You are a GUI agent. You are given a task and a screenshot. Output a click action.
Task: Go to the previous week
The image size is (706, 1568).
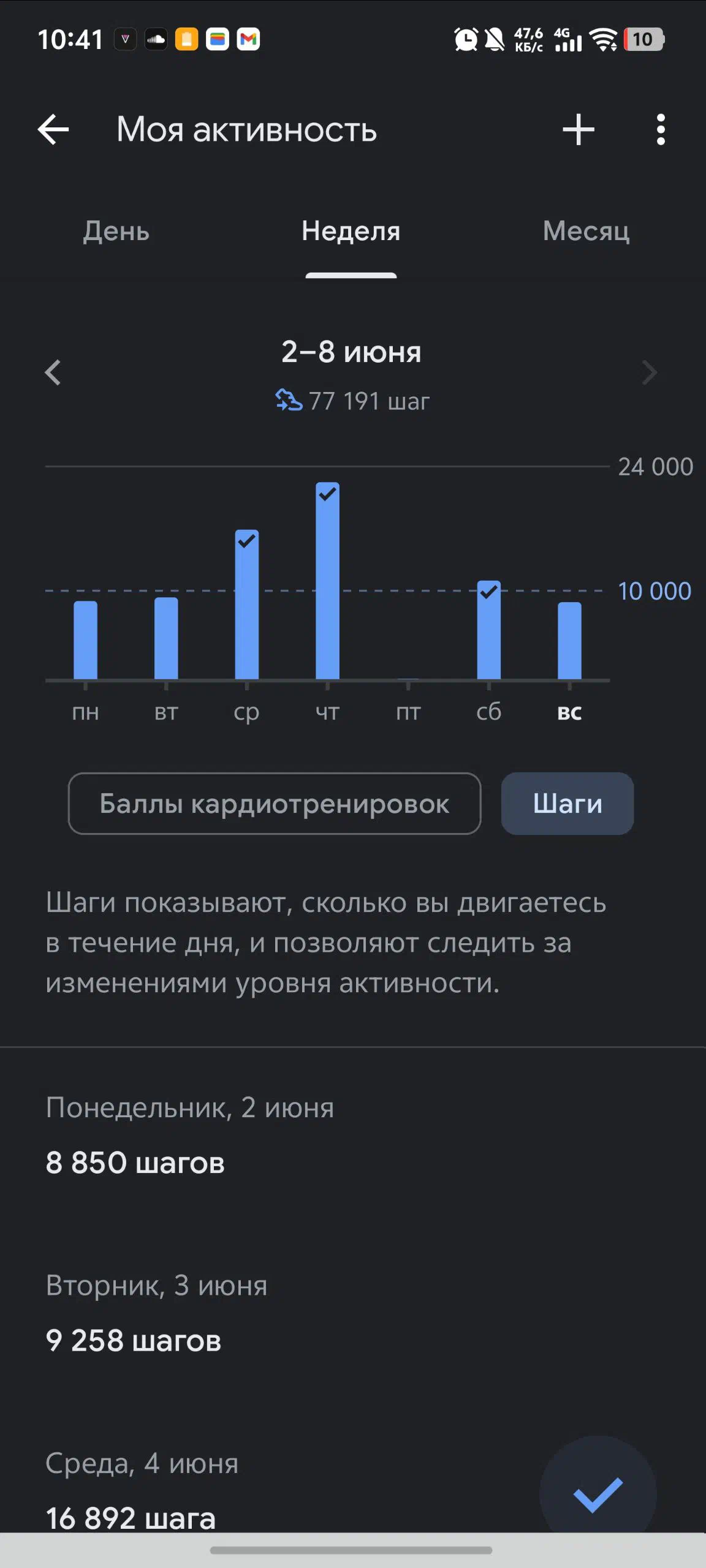(53, 372)
